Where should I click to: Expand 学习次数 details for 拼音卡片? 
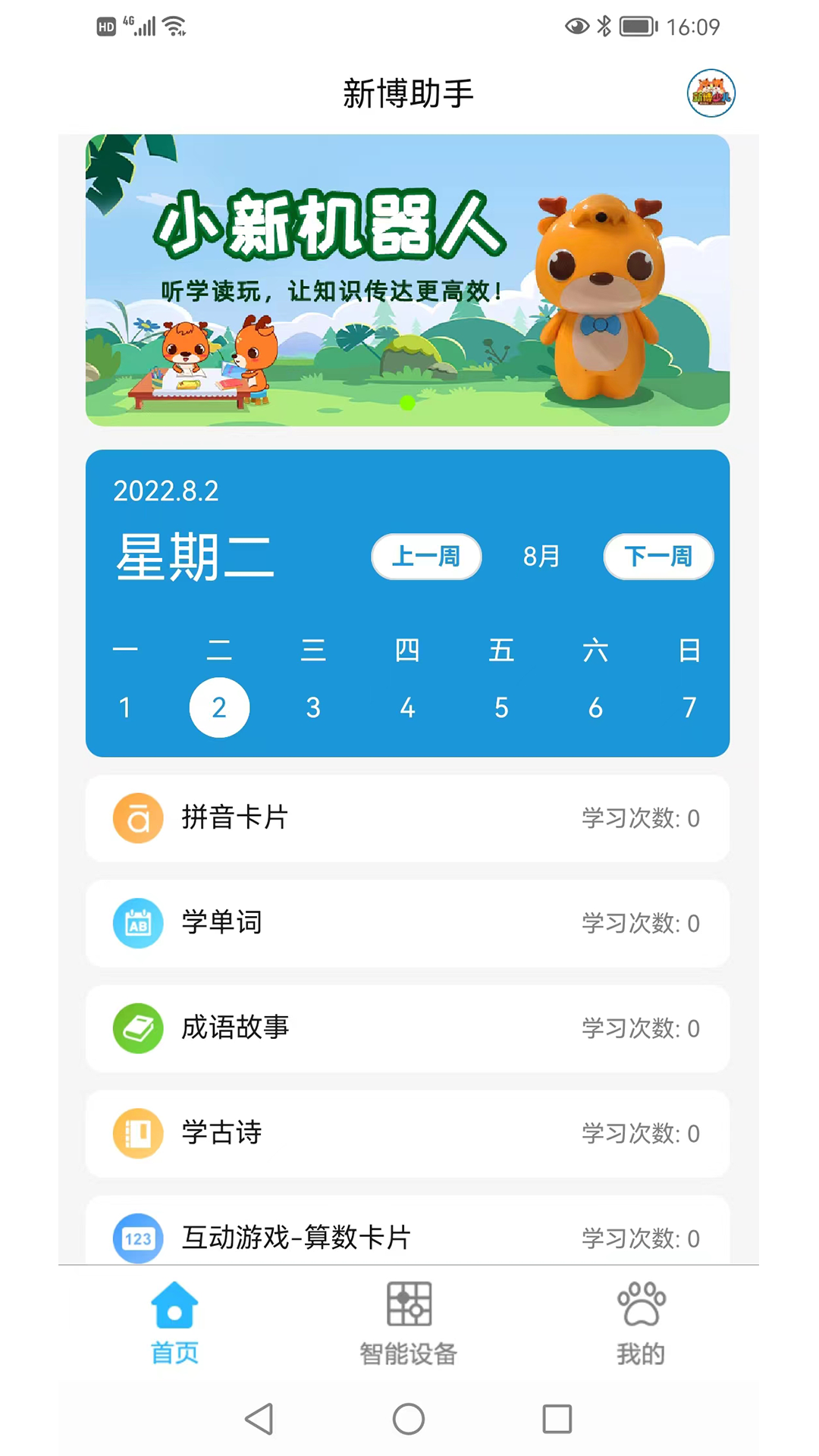pos(639,818)
